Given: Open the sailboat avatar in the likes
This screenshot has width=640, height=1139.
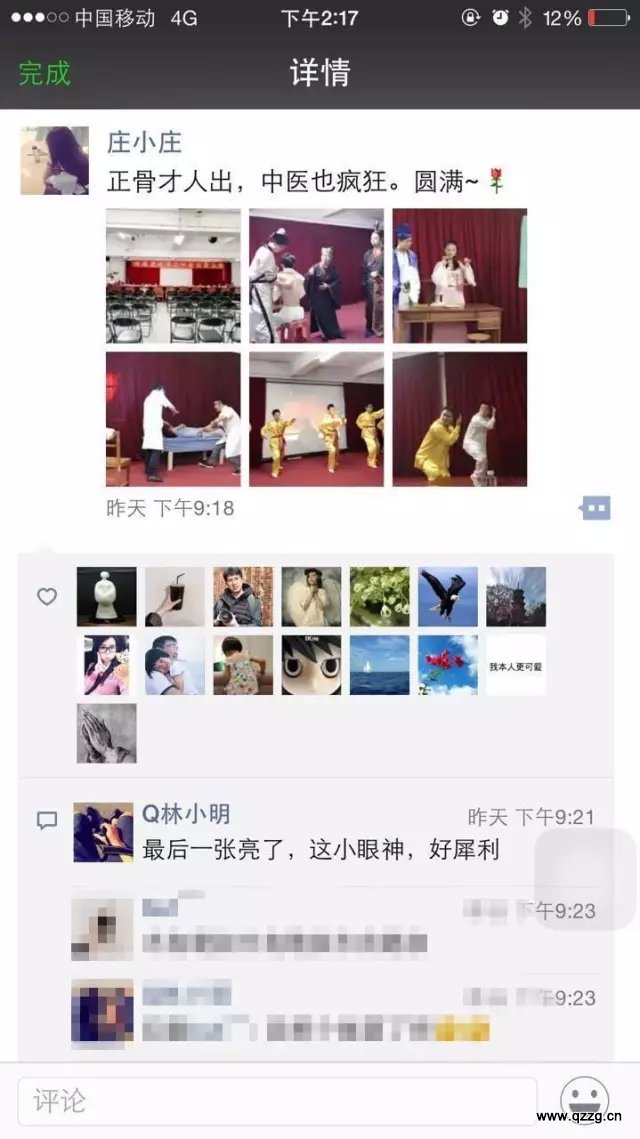Looking at the screenshot, I should click(380, 665).
